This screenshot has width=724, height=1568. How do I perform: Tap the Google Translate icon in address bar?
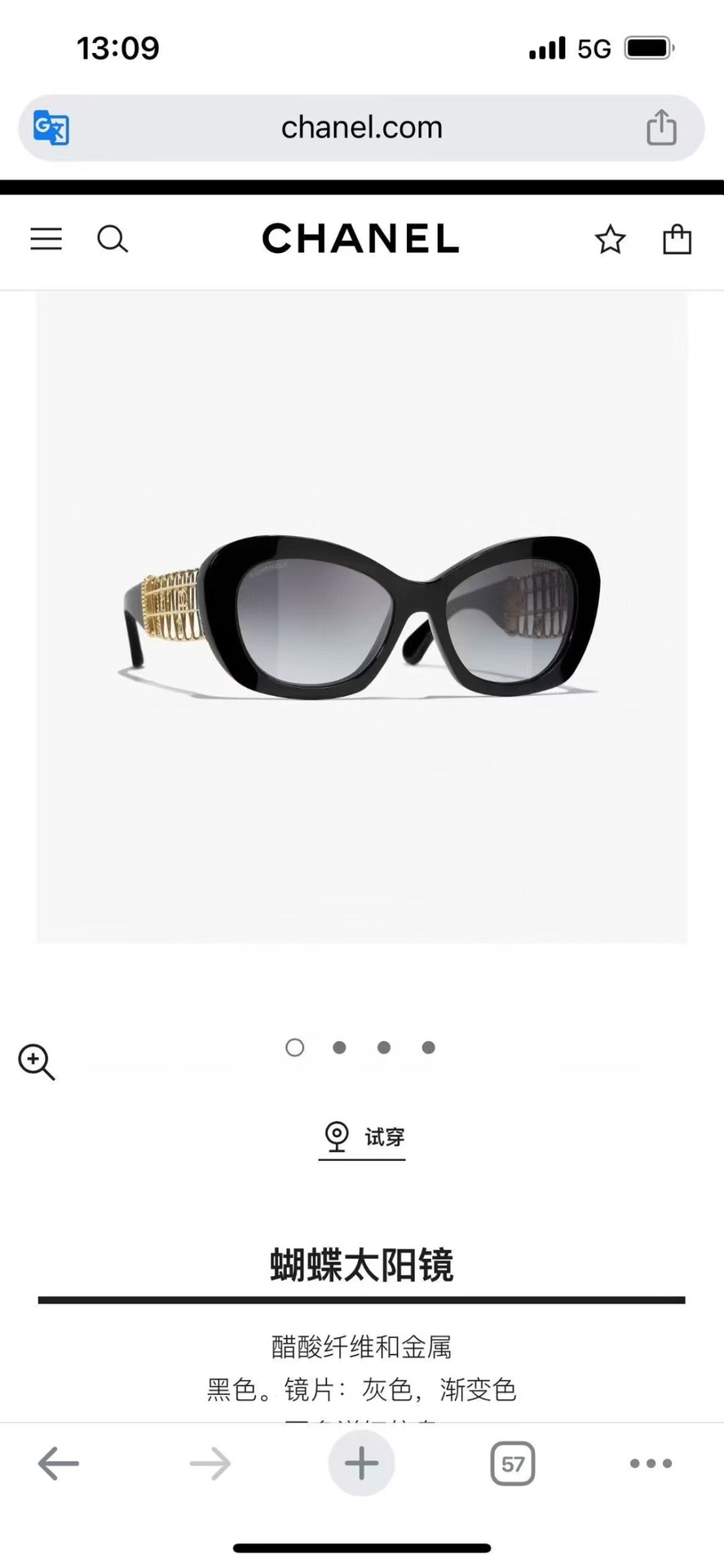(x=49, y=127)
